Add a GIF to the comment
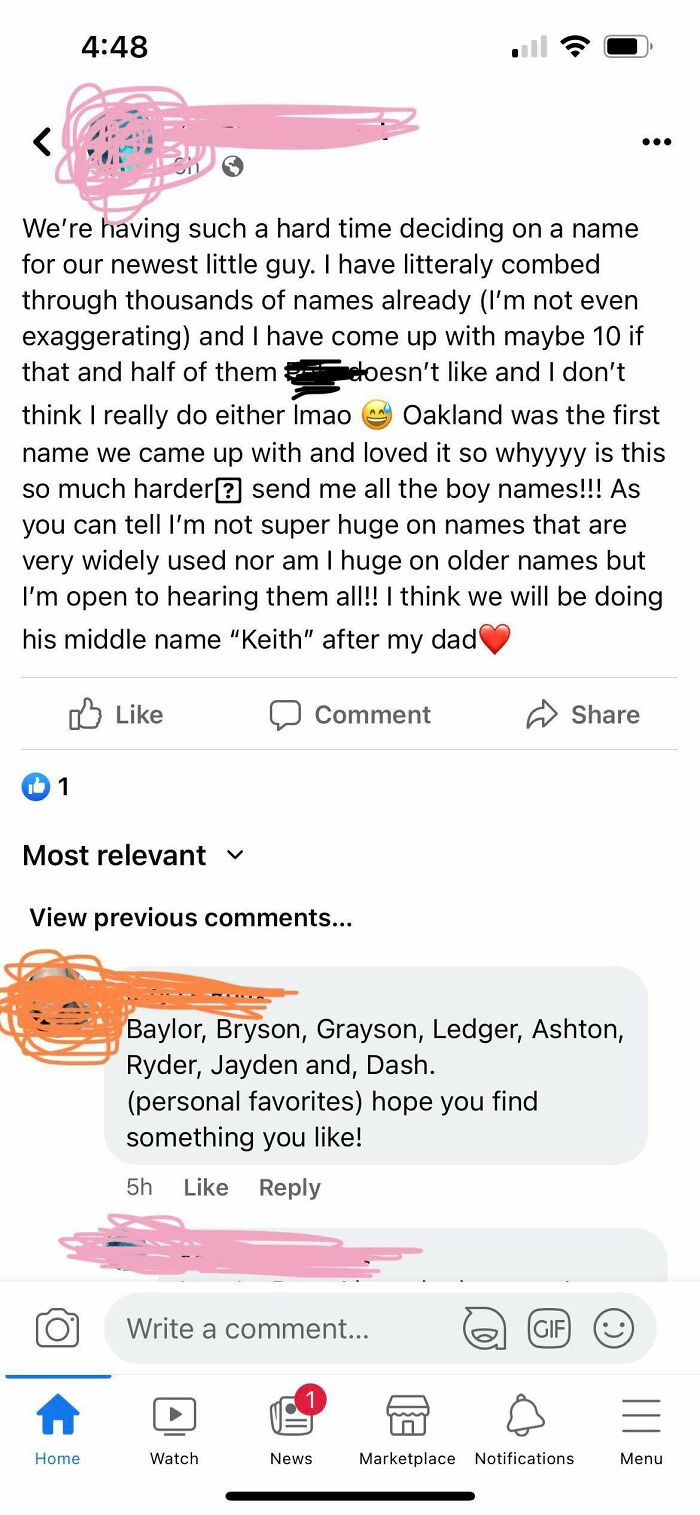This screenshot has width=700, height=1515. coord(549,1328)
